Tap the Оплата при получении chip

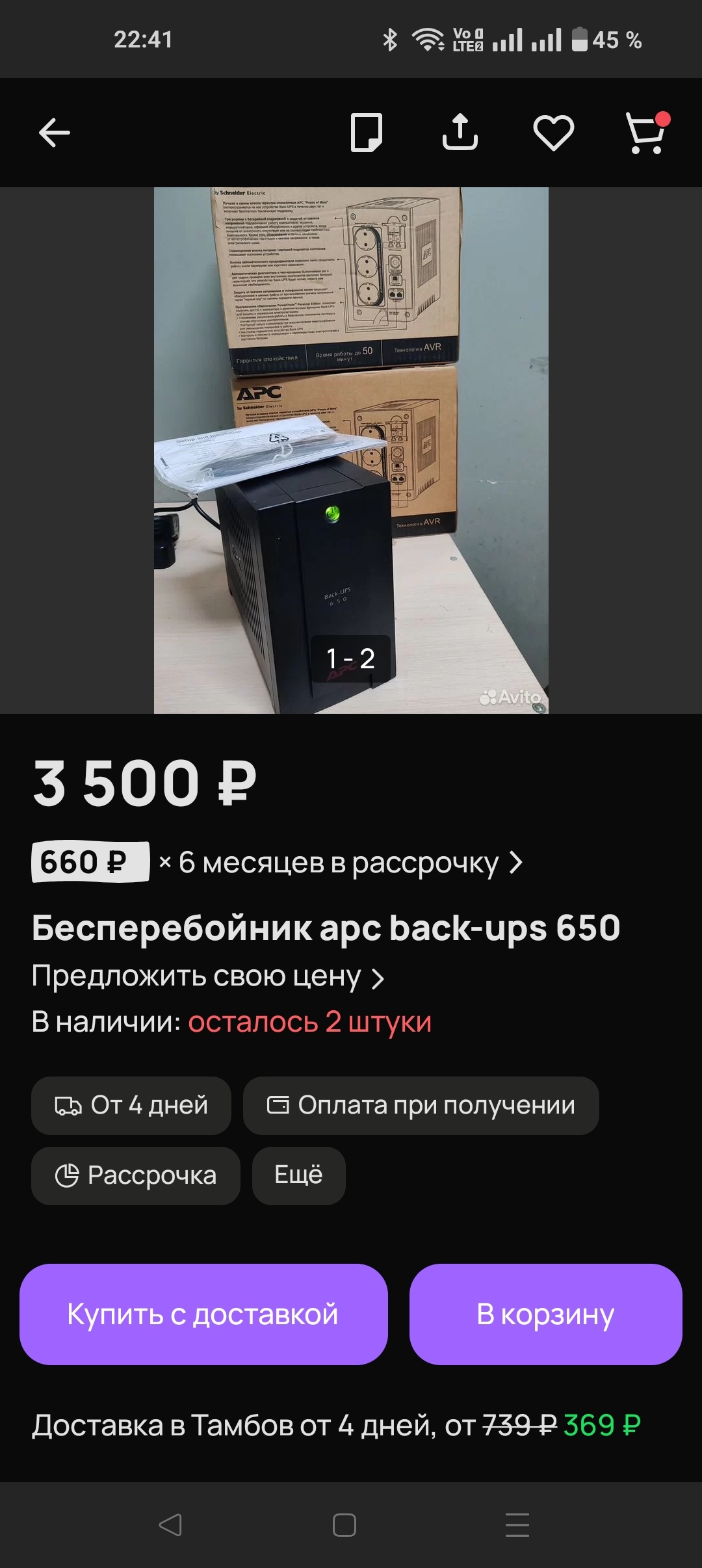[x=421, y=1105]
